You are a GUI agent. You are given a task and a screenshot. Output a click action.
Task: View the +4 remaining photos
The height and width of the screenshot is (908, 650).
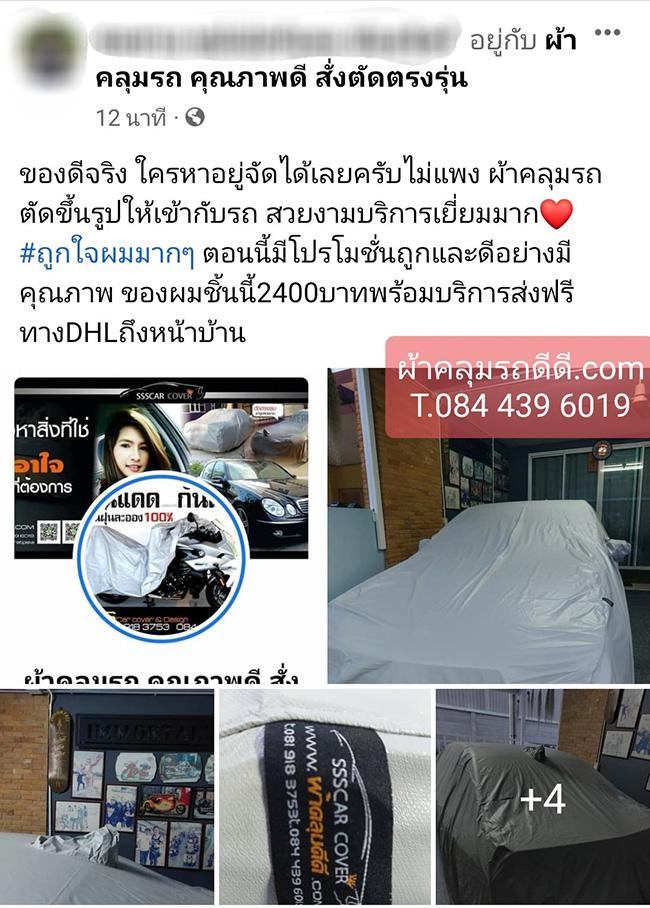[542, 798]
